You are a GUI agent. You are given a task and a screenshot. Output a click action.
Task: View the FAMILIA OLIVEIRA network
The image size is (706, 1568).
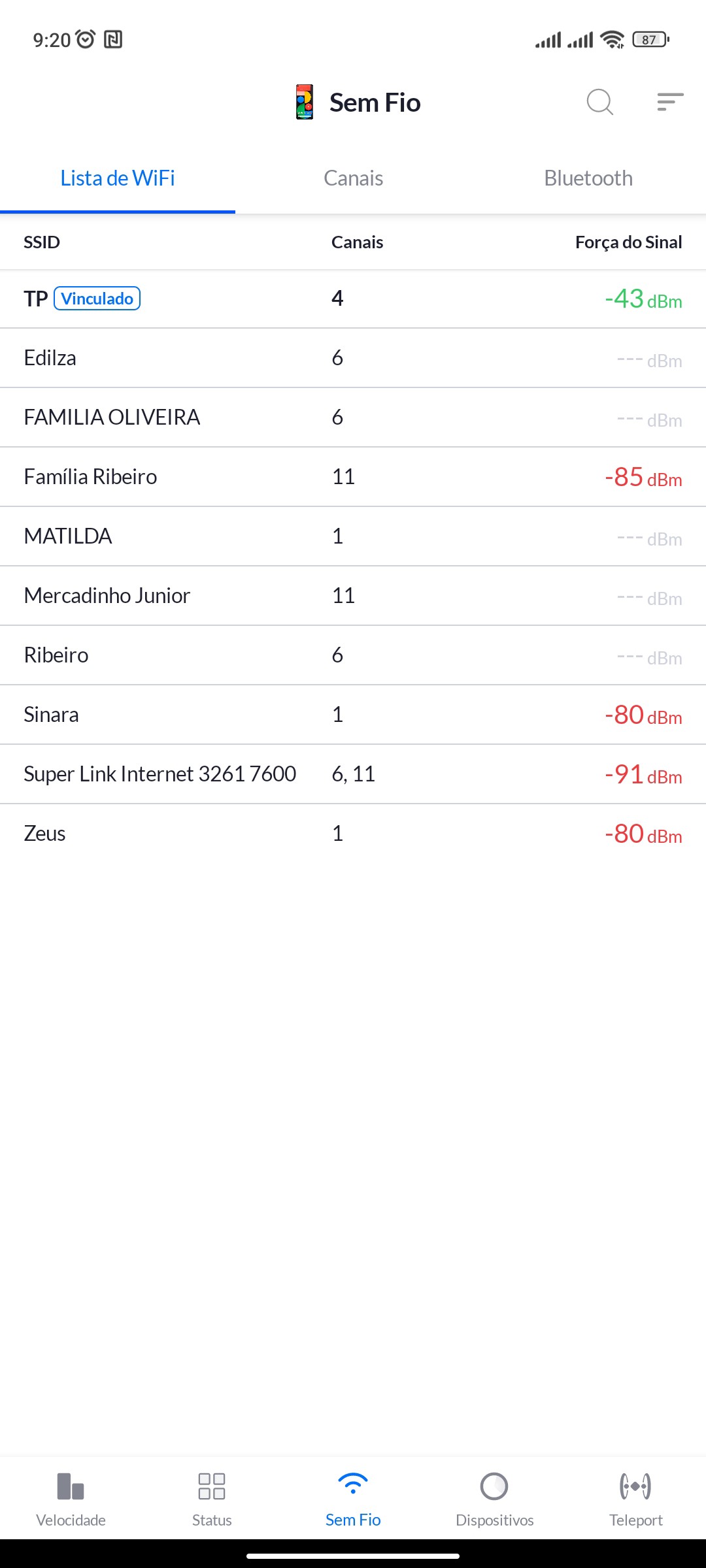(353, 417)
